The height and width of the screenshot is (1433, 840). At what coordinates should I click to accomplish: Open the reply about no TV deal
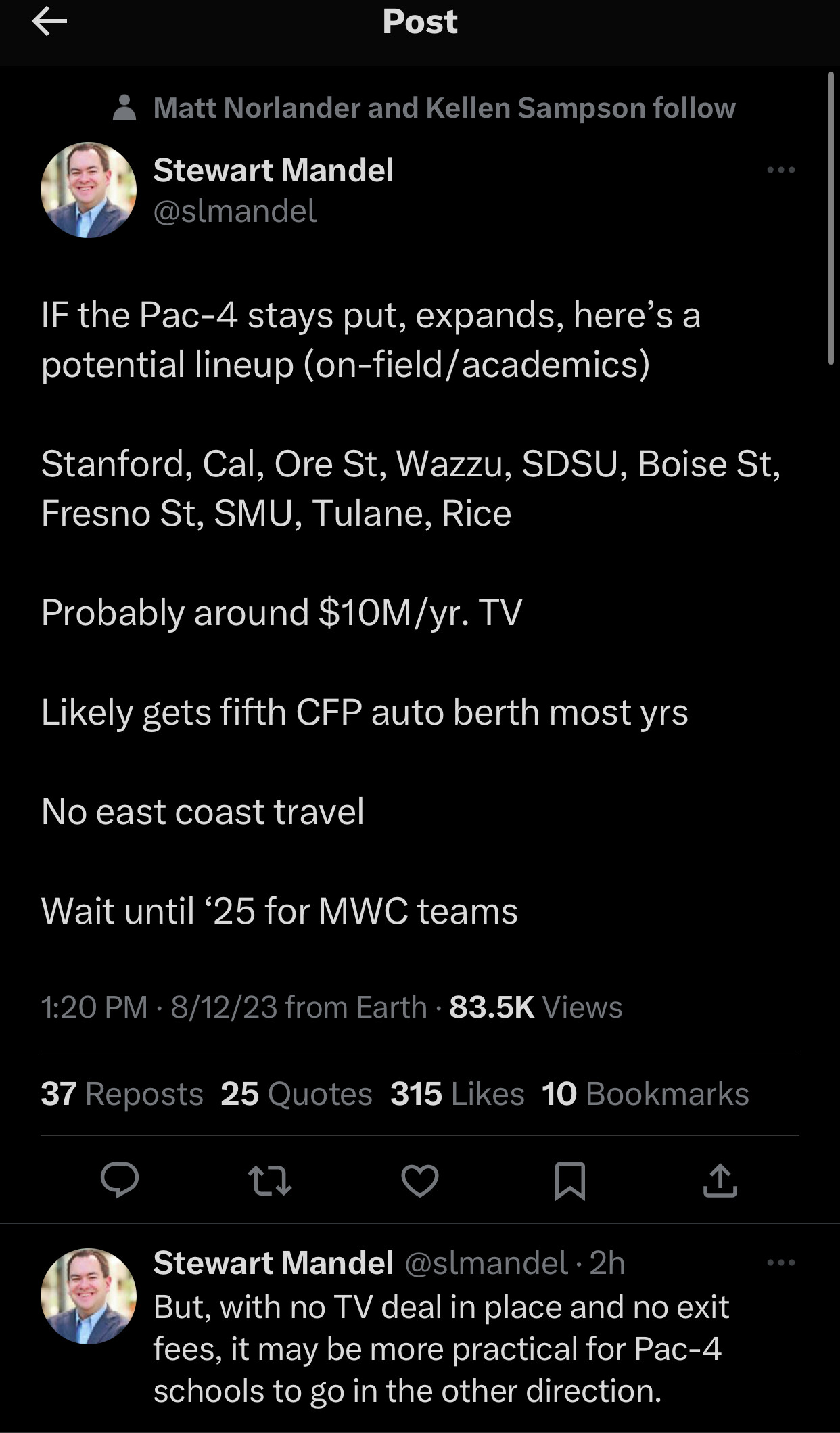(x=440, y=1349)
